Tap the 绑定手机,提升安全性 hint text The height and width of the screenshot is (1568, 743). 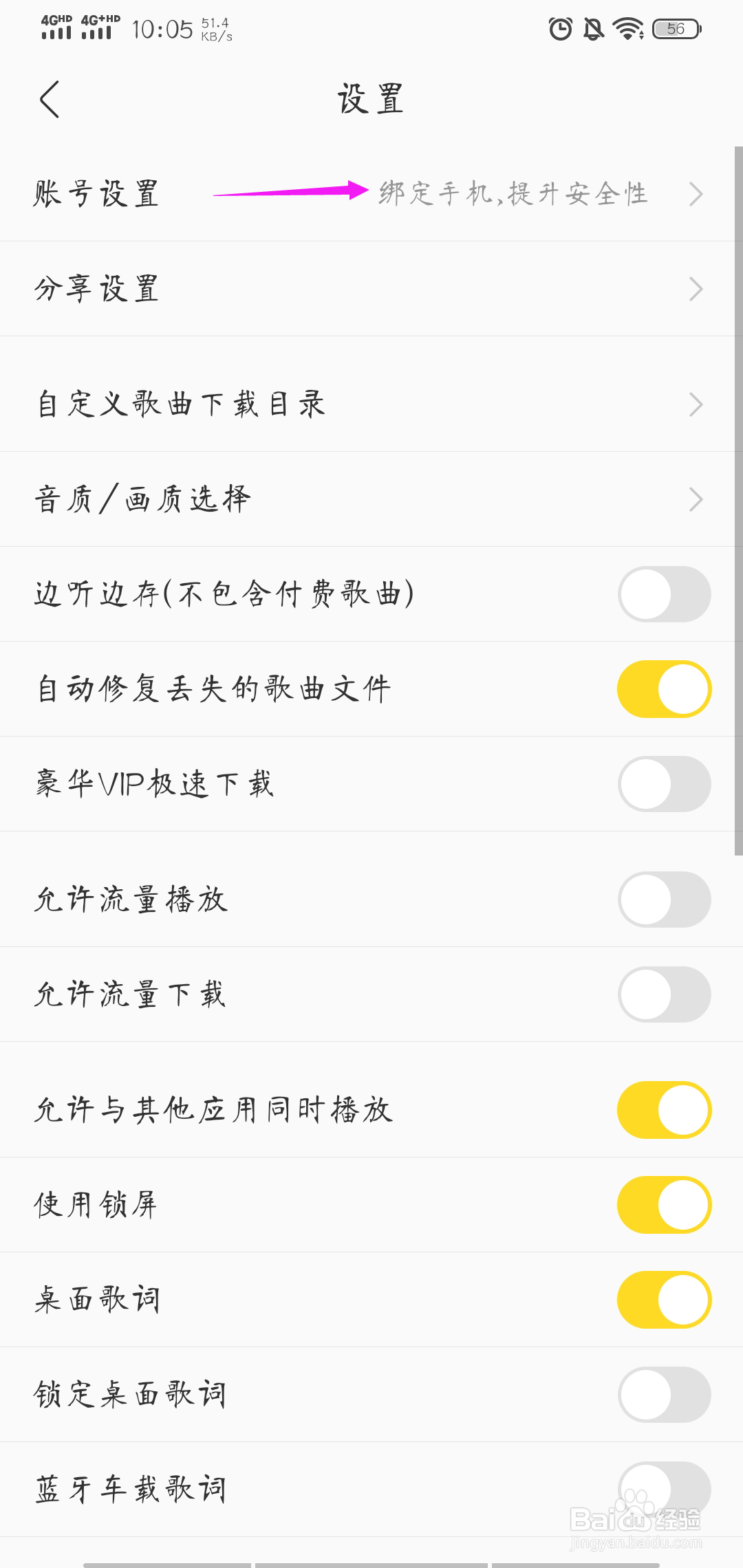tap(512, 194)
